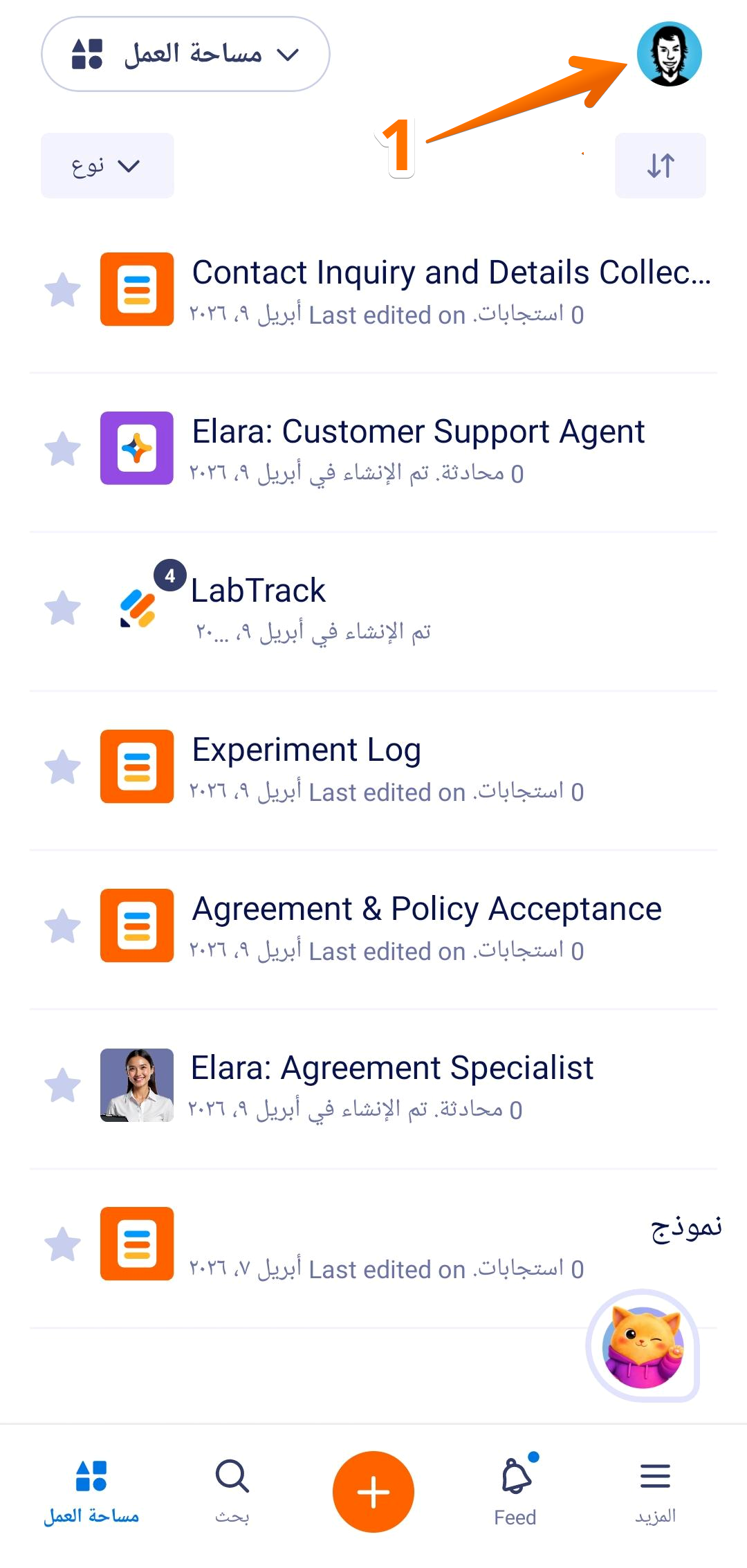Open the Elara: Customer Support Agent app icon
Image resolution: width=747 pixels, height=1568 pixels.
click(x=138, y=448)
